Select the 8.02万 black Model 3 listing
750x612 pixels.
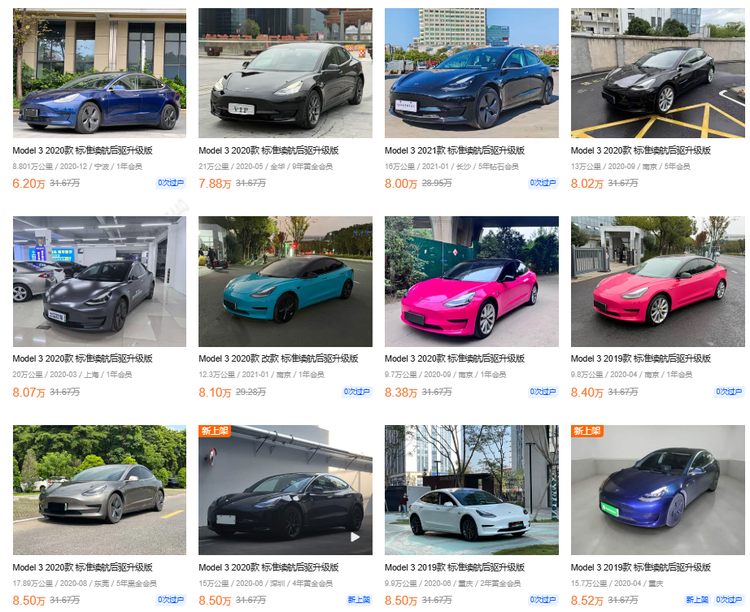click(x=657, y=72)
